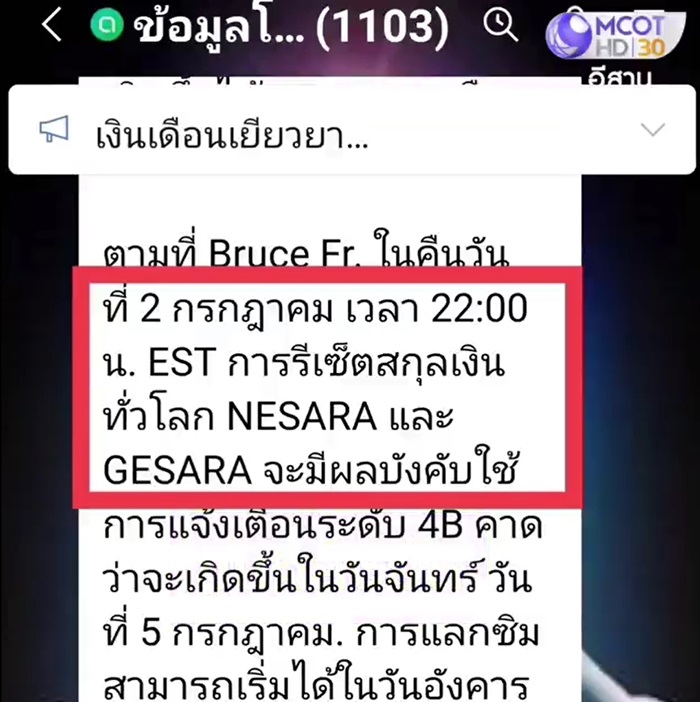
Task: Search within this chat
Action: pyautogui.click(x=496, y=24)
